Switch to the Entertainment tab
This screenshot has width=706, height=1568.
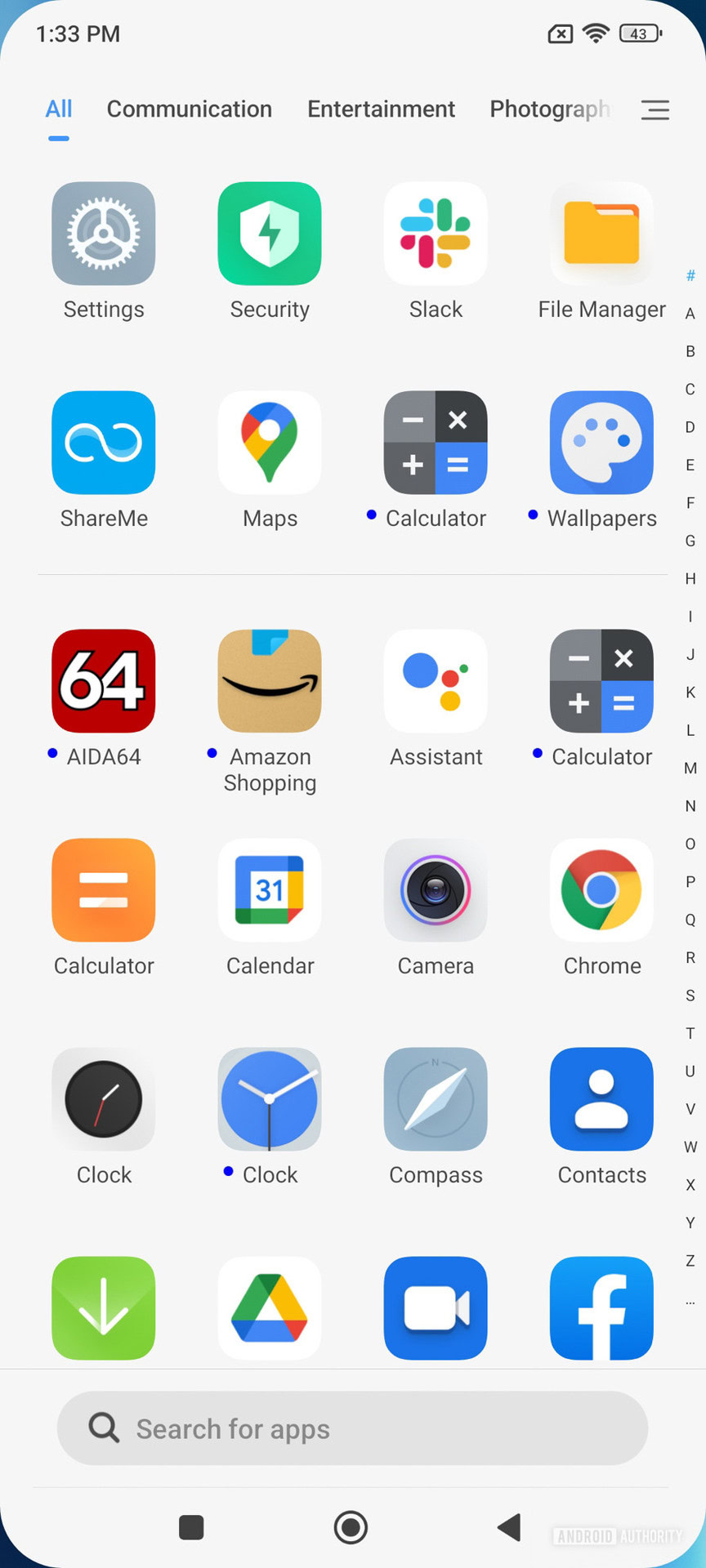tap(381, 109)
